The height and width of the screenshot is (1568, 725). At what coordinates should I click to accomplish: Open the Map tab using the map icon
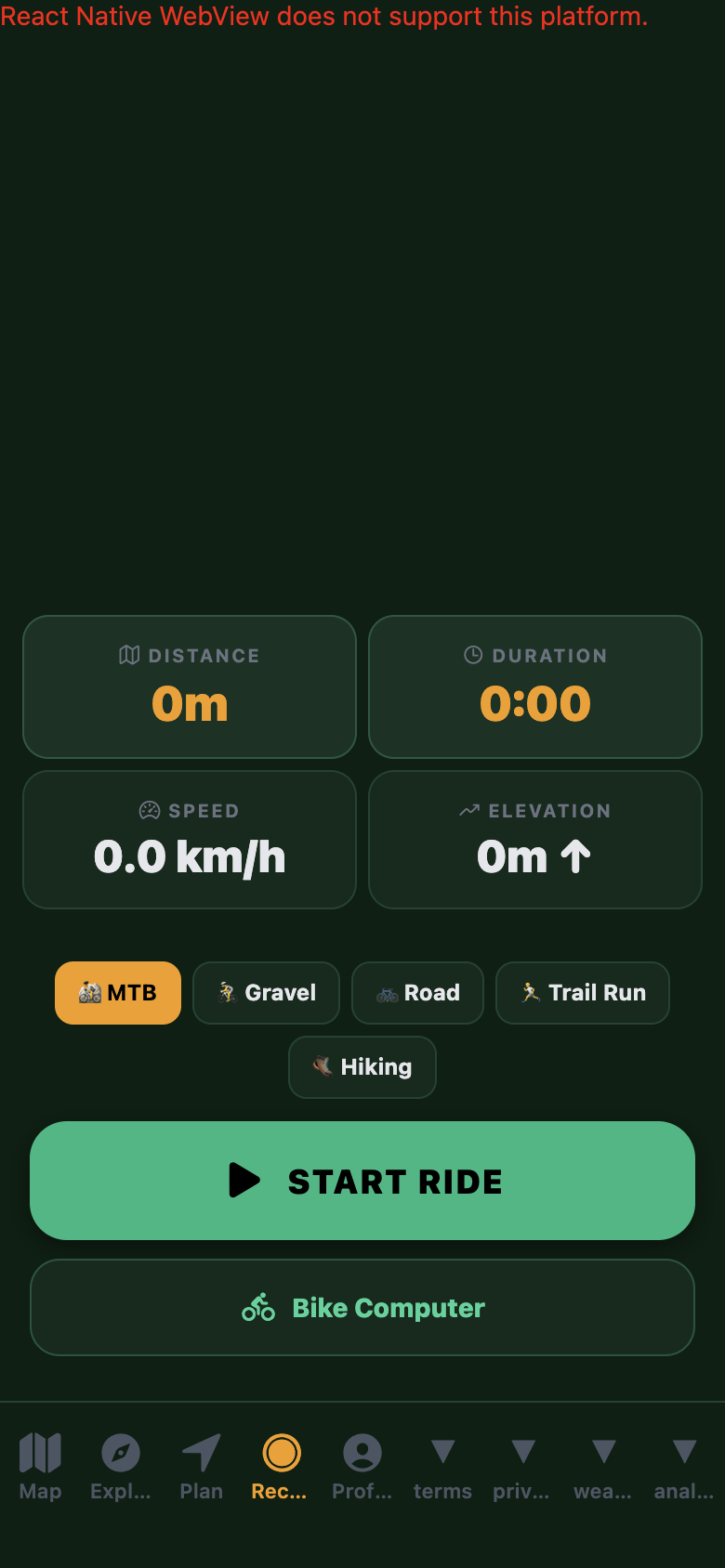40,1454
